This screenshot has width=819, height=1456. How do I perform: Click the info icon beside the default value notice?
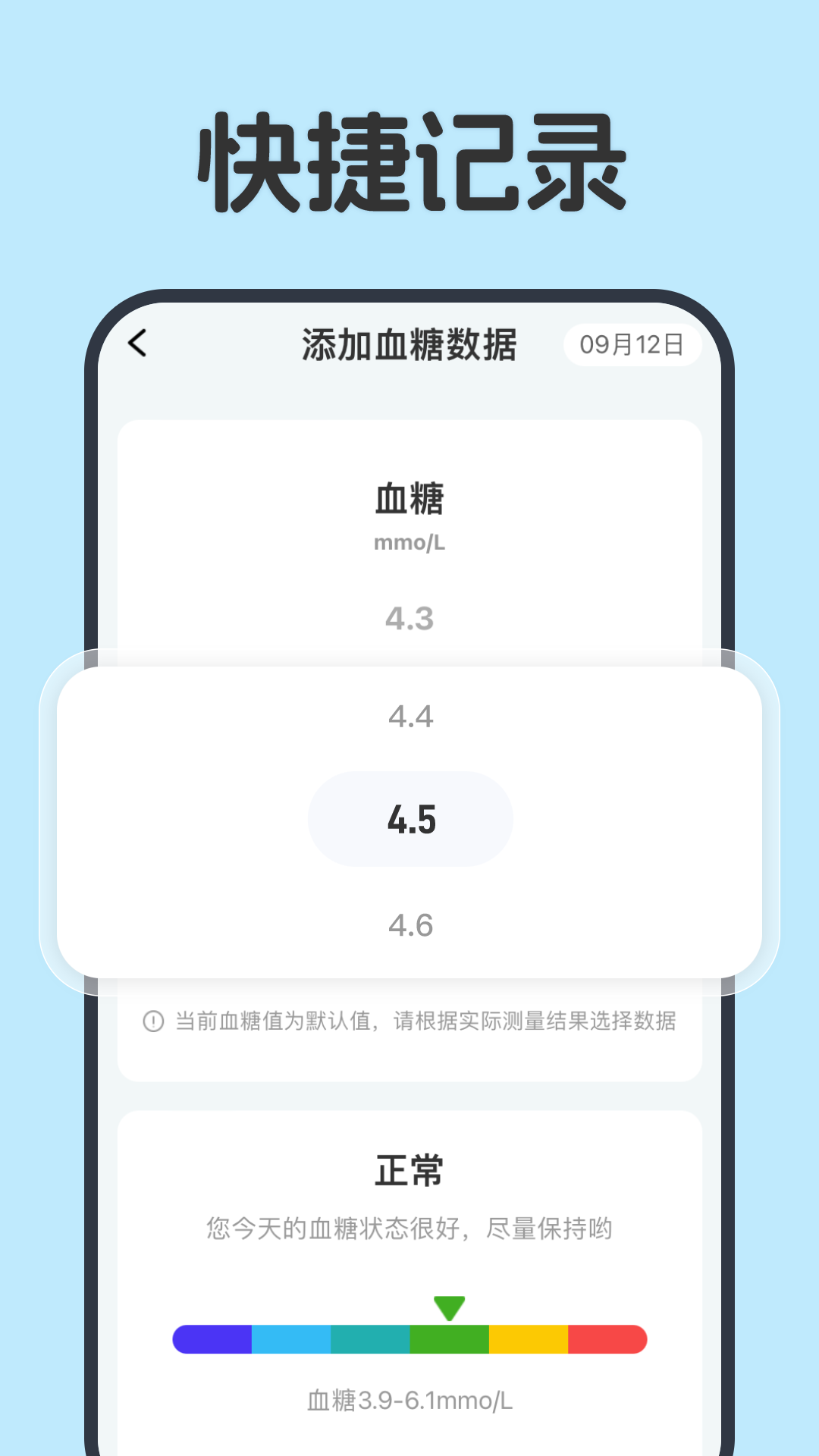click(x=152, y=1021)
